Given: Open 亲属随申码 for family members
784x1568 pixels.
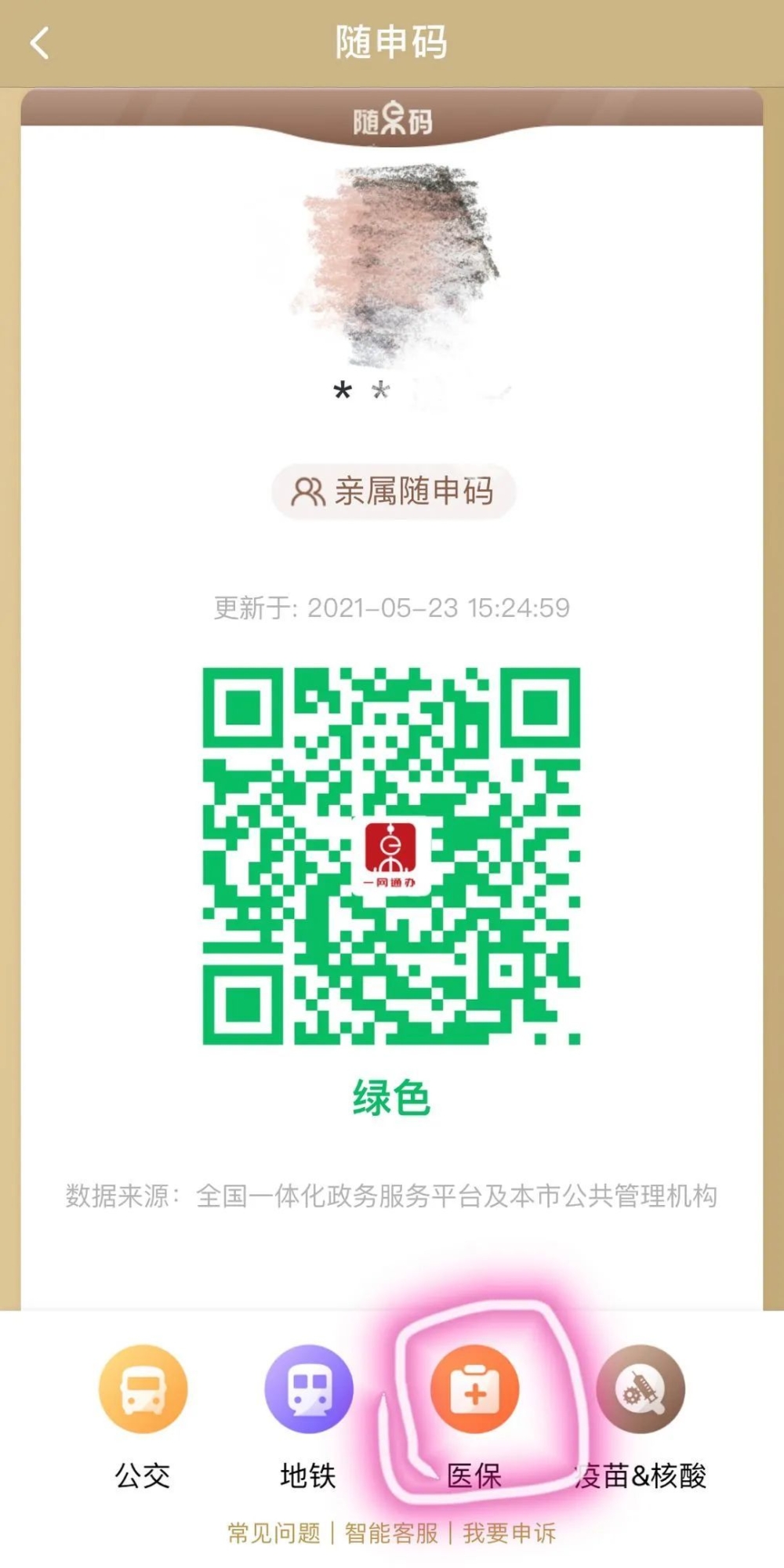Looking at the screenshot, I should coord(393,492).
